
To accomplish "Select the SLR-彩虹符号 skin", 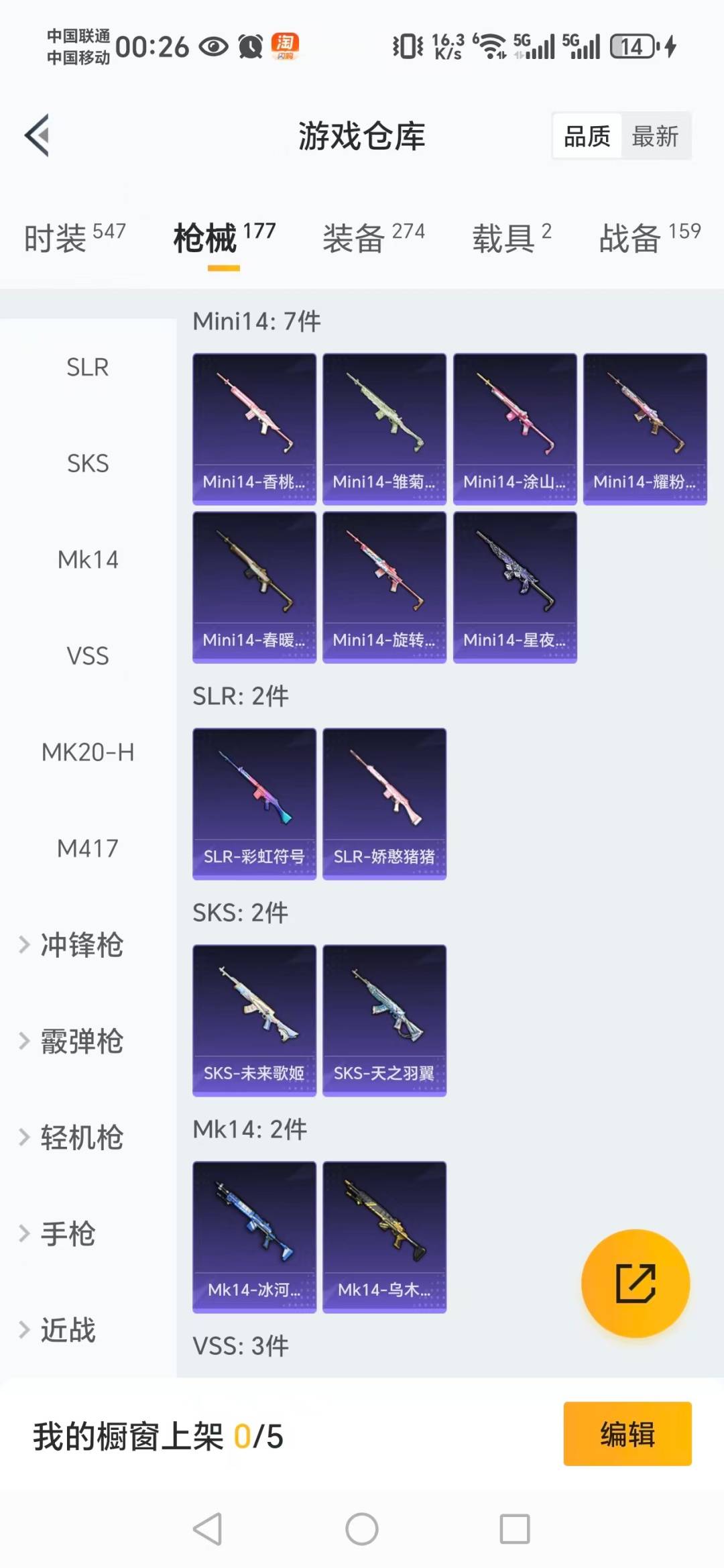I will [253, 803].
